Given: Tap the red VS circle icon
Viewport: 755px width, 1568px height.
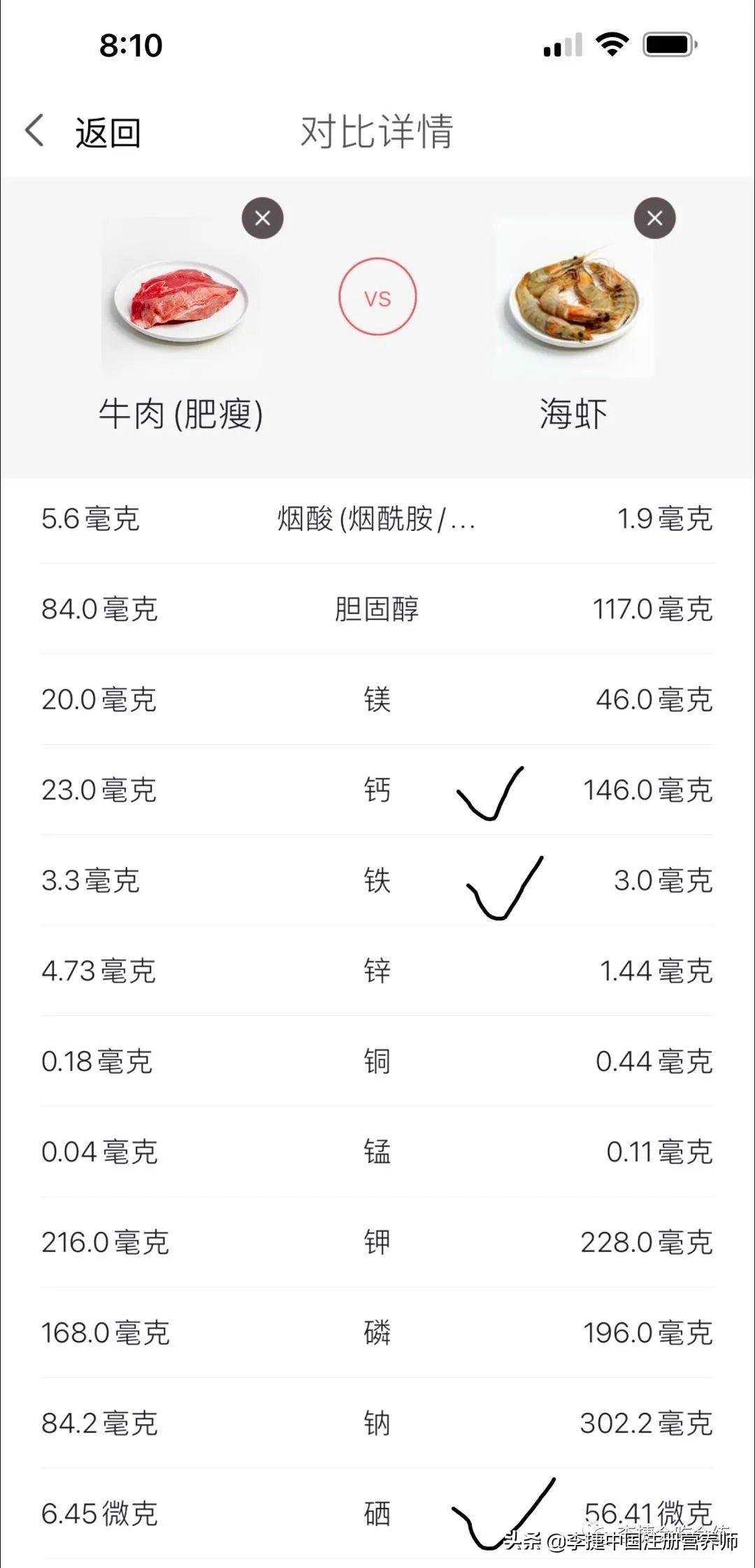Looking at the screenshot, I should coord(377,297).
